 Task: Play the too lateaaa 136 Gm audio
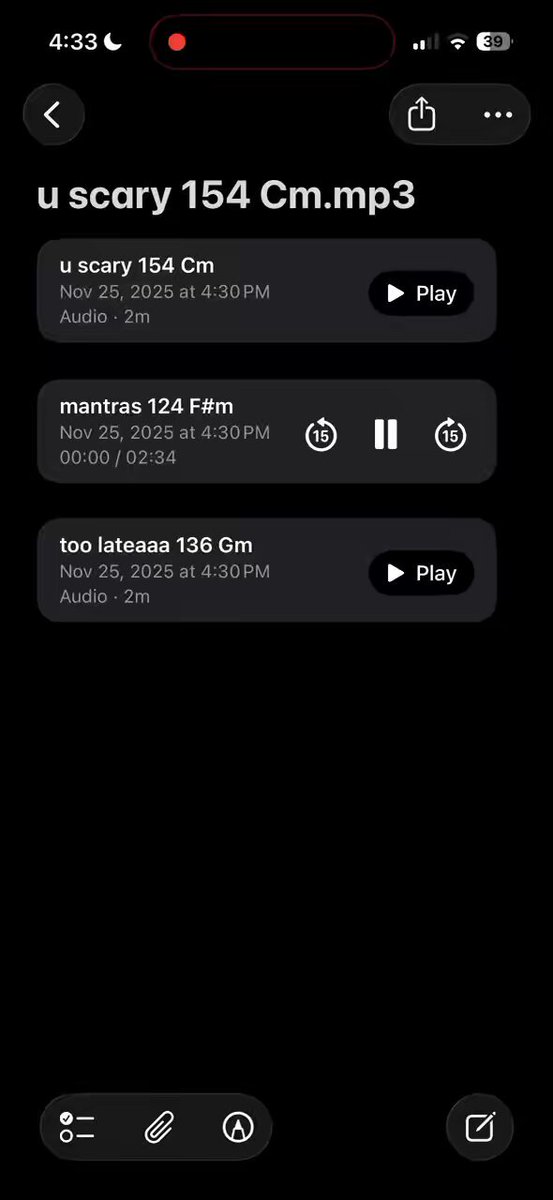pos(421,573)
